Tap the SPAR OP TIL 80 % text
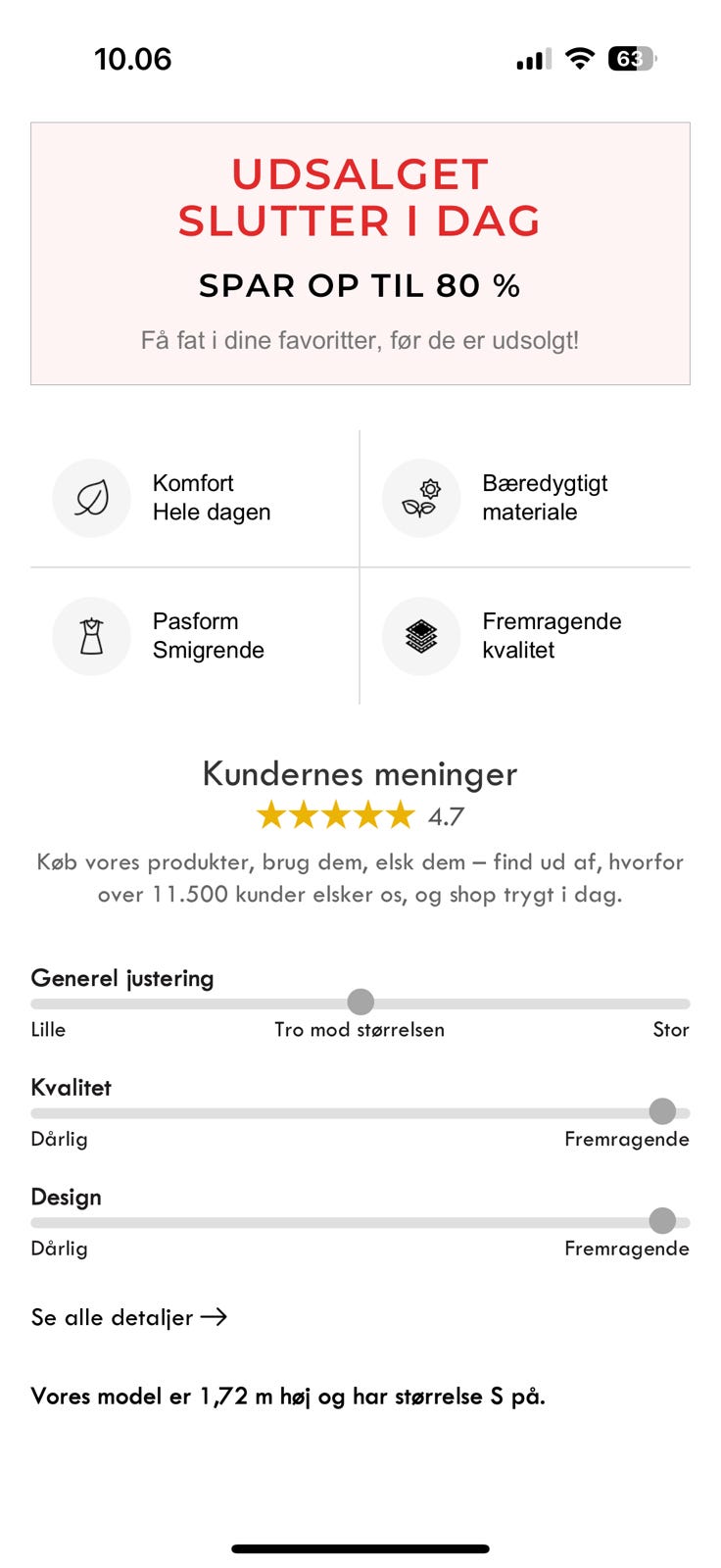 (360, 286)
